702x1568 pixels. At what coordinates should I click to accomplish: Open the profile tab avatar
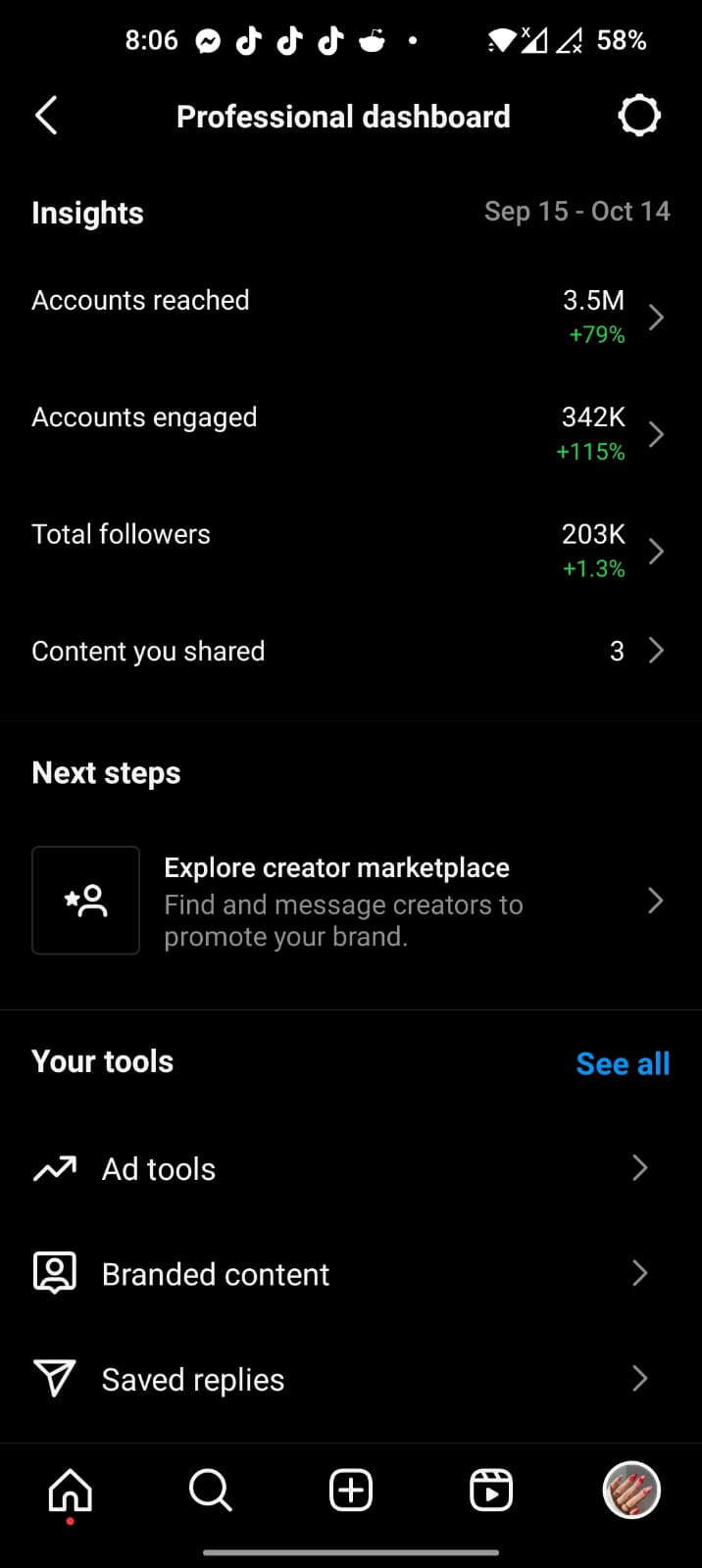(x=631, y=1491)
